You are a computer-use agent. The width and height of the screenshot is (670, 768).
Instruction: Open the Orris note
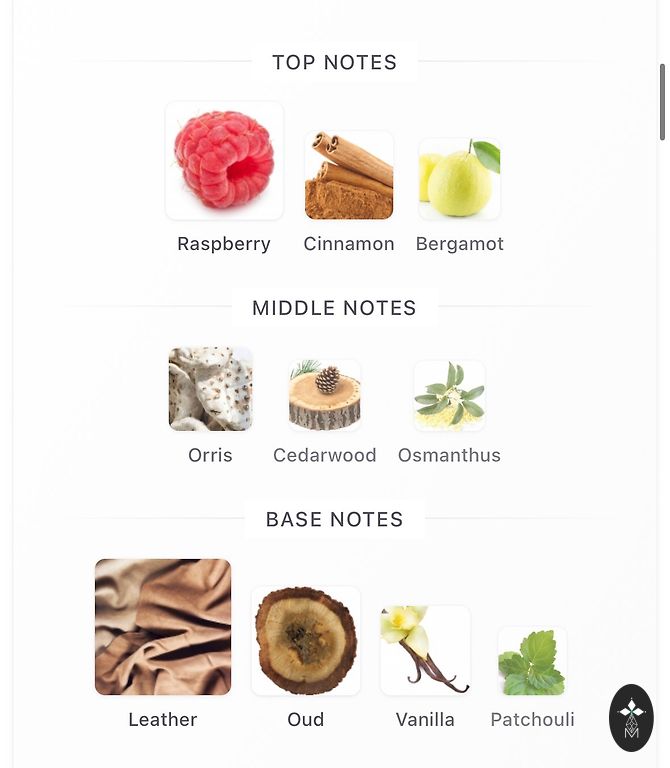[x=210, y=389]
